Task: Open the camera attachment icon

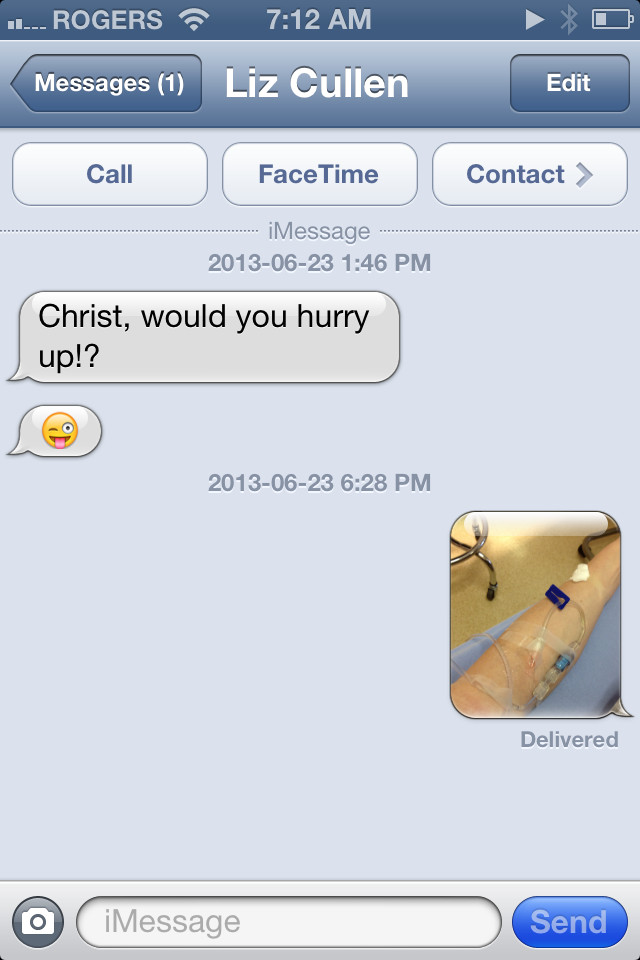Action: [x=38, y=921]
